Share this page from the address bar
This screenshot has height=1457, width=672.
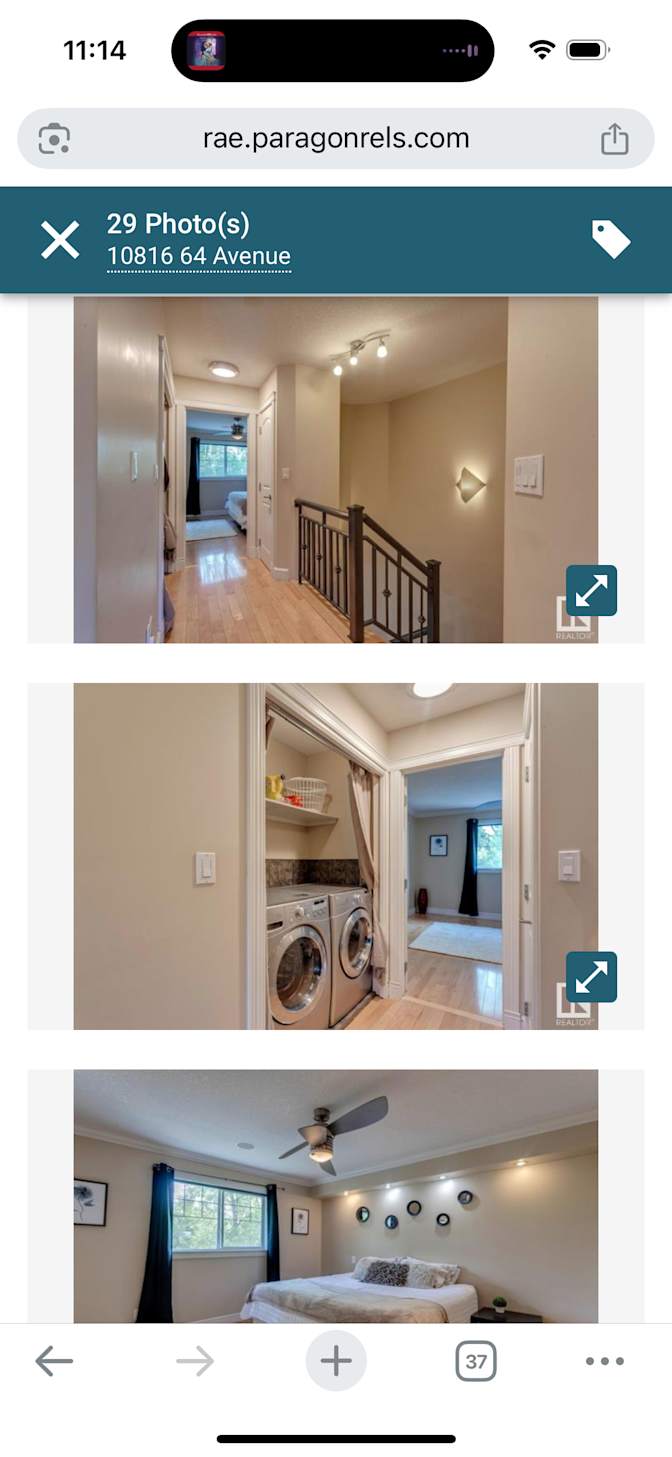(x=614, y=139)
